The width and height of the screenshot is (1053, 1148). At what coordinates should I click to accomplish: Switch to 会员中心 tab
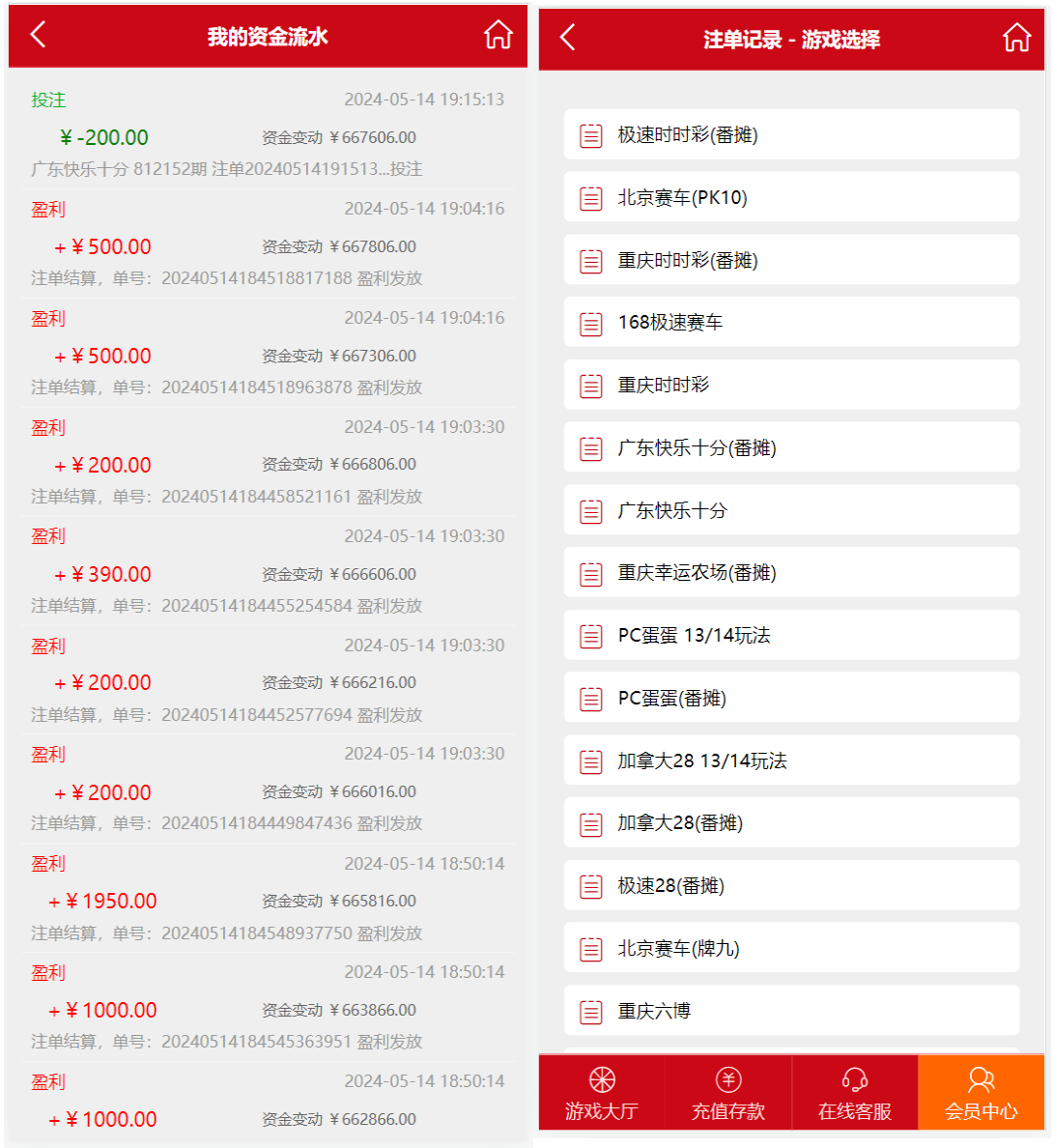point(981,1093)
